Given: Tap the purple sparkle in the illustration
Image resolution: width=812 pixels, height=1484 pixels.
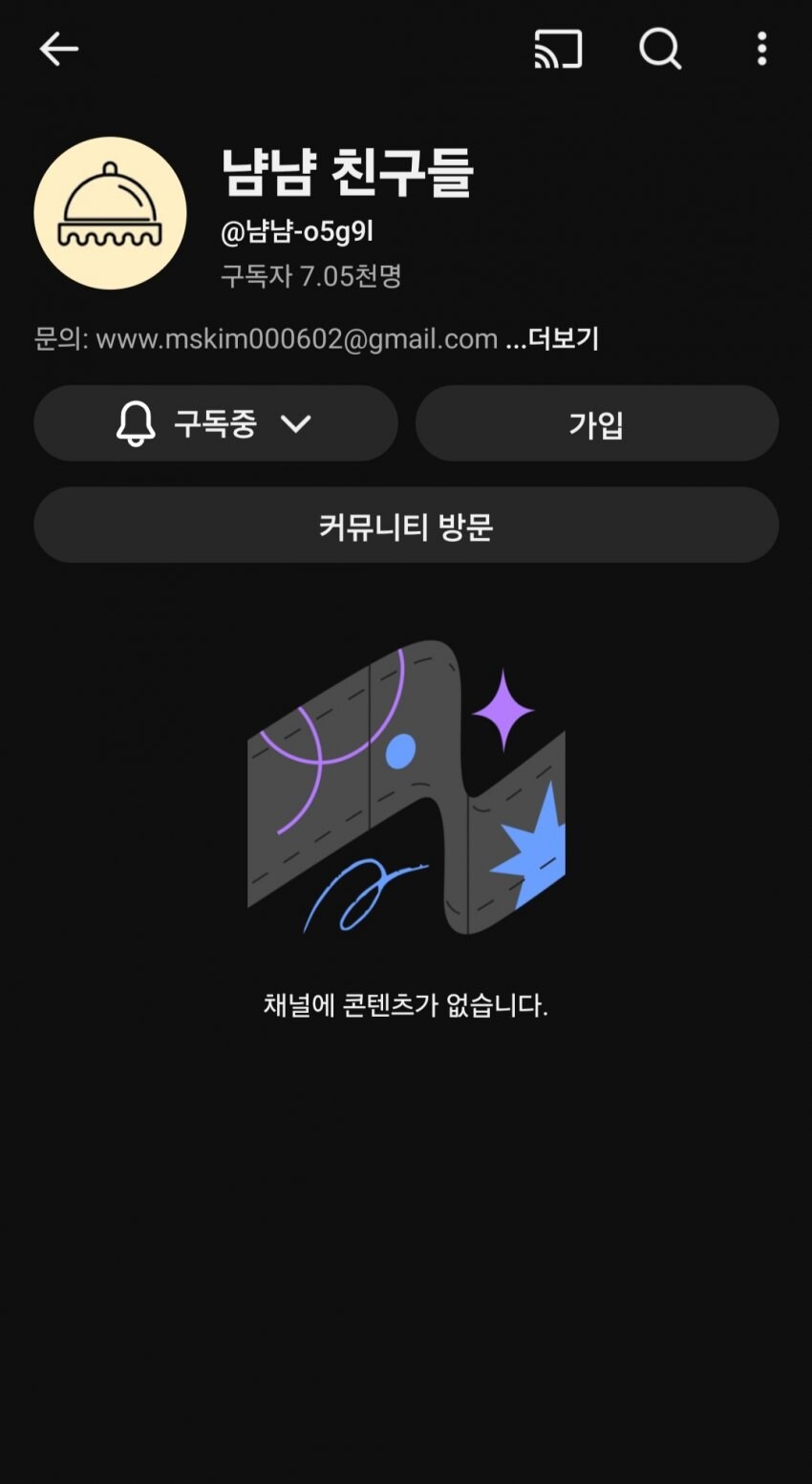Looking at the screenshot, I should tap(503, 709).
